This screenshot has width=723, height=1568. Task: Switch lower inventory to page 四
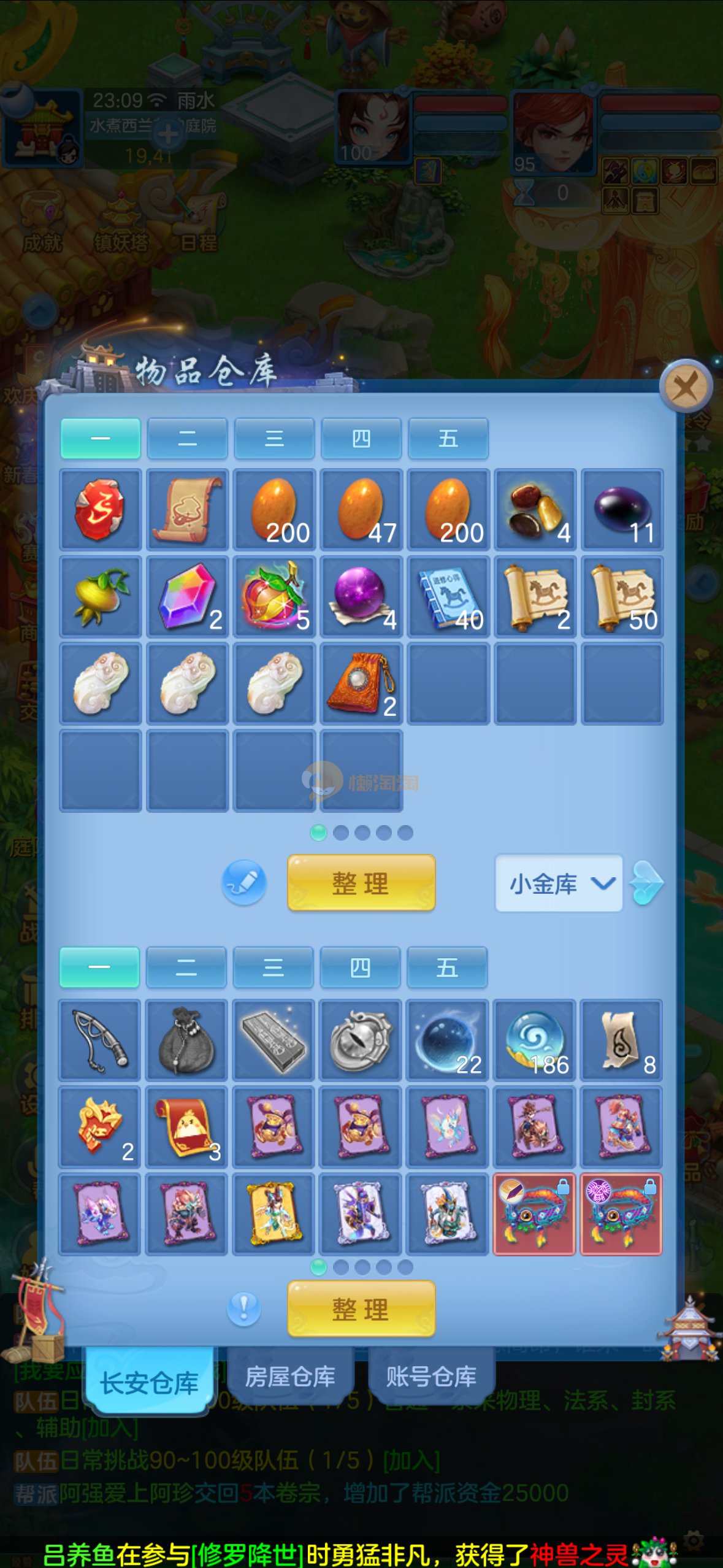(360, 967)
